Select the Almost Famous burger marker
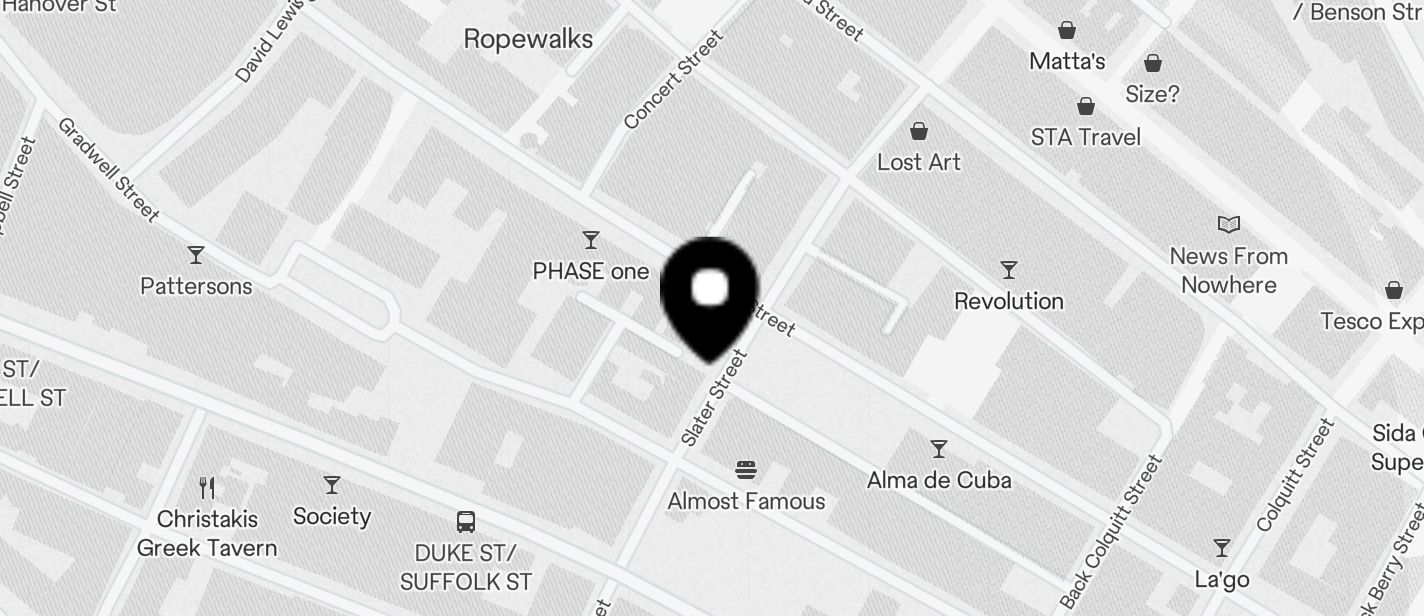Screen dimensions: 1424x616 point(745,470)
